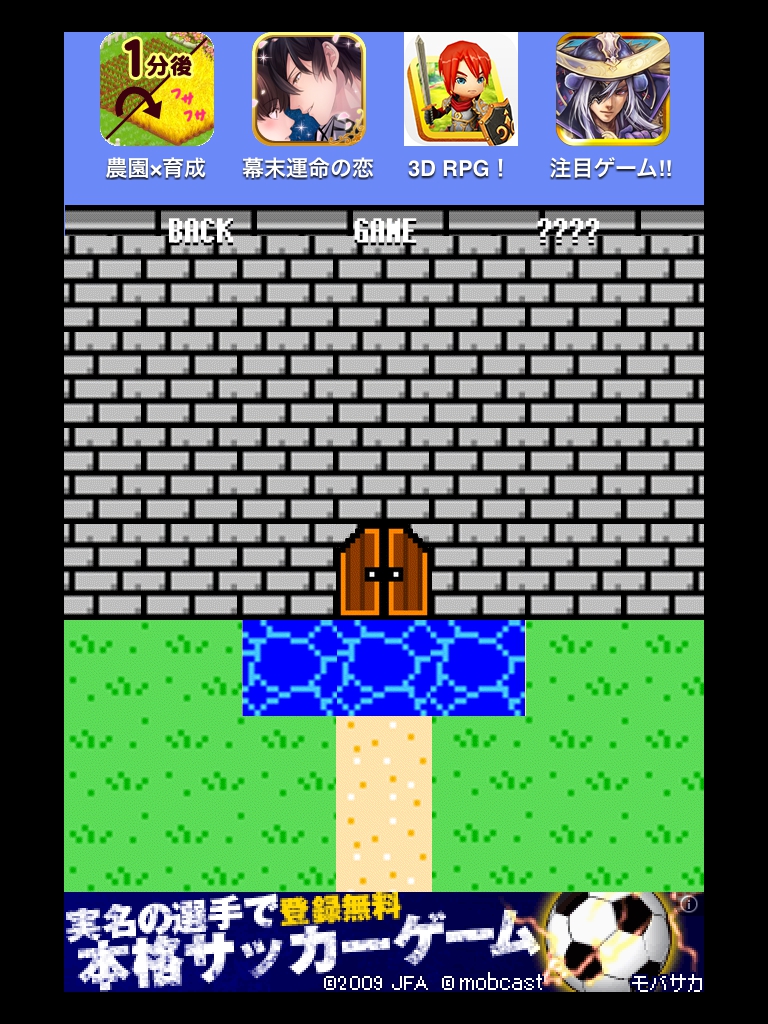This screenshot has height=1024, width=768.
Task: Select the GAME menu option
Action: tap(385, 231)
